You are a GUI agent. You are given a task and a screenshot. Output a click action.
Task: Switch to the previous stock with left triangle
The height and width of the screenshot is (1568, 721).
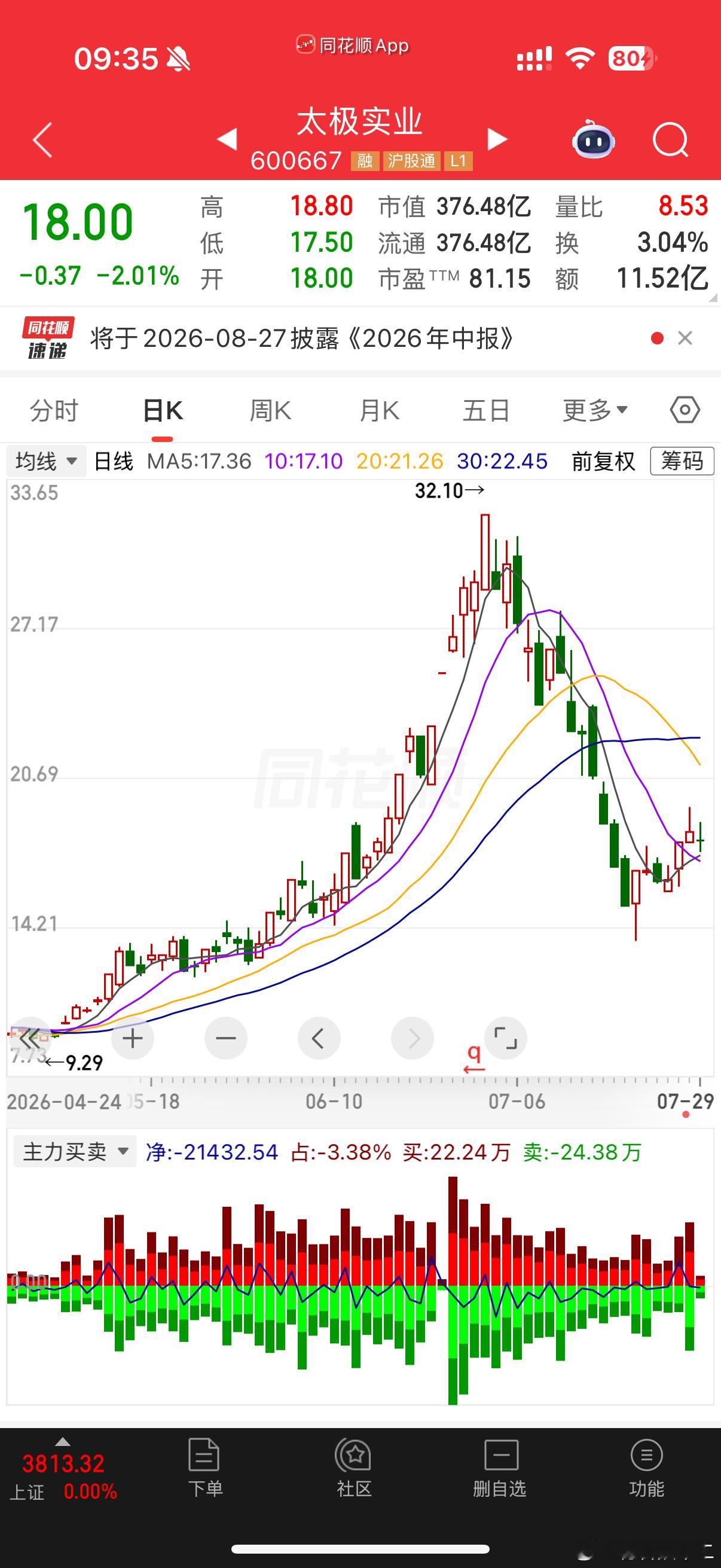228,139
